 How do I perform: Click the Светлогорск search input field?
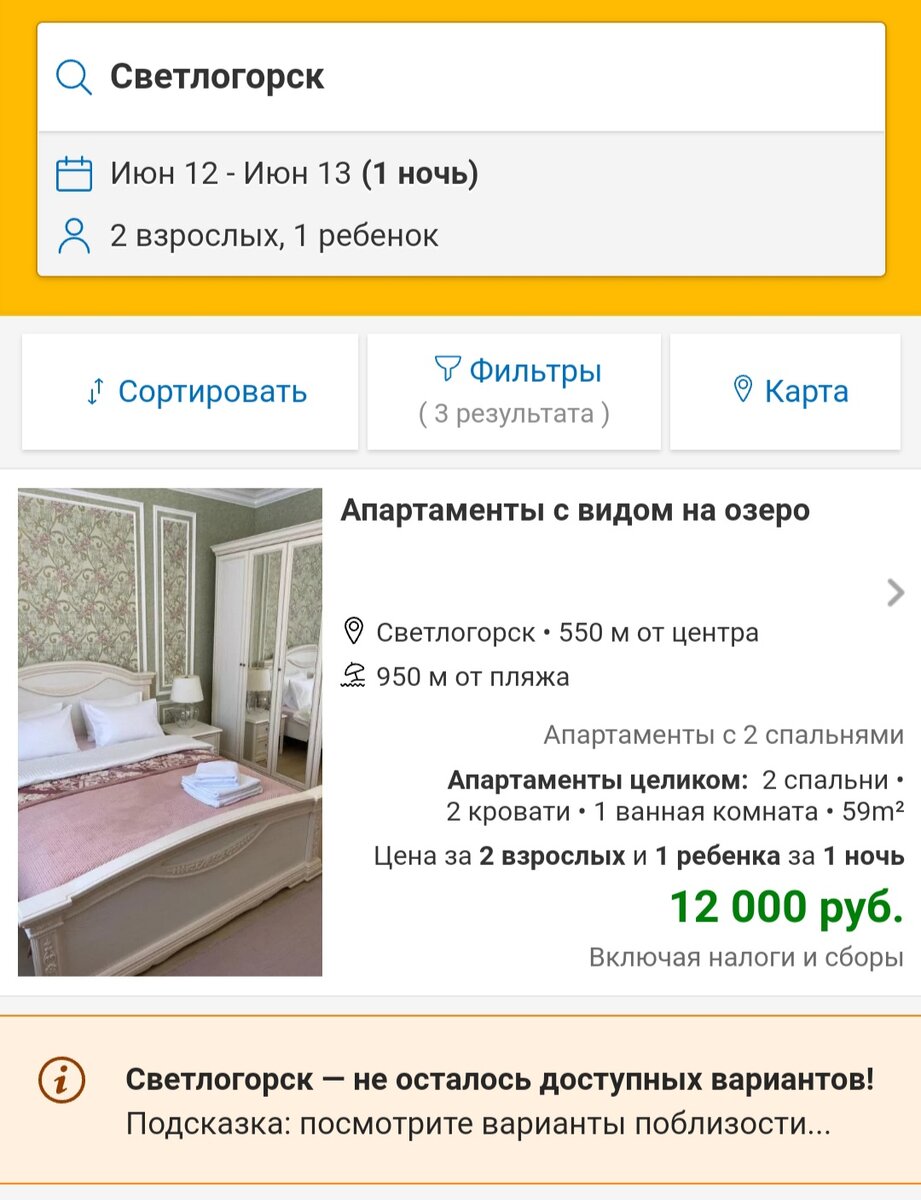point(300,77)
